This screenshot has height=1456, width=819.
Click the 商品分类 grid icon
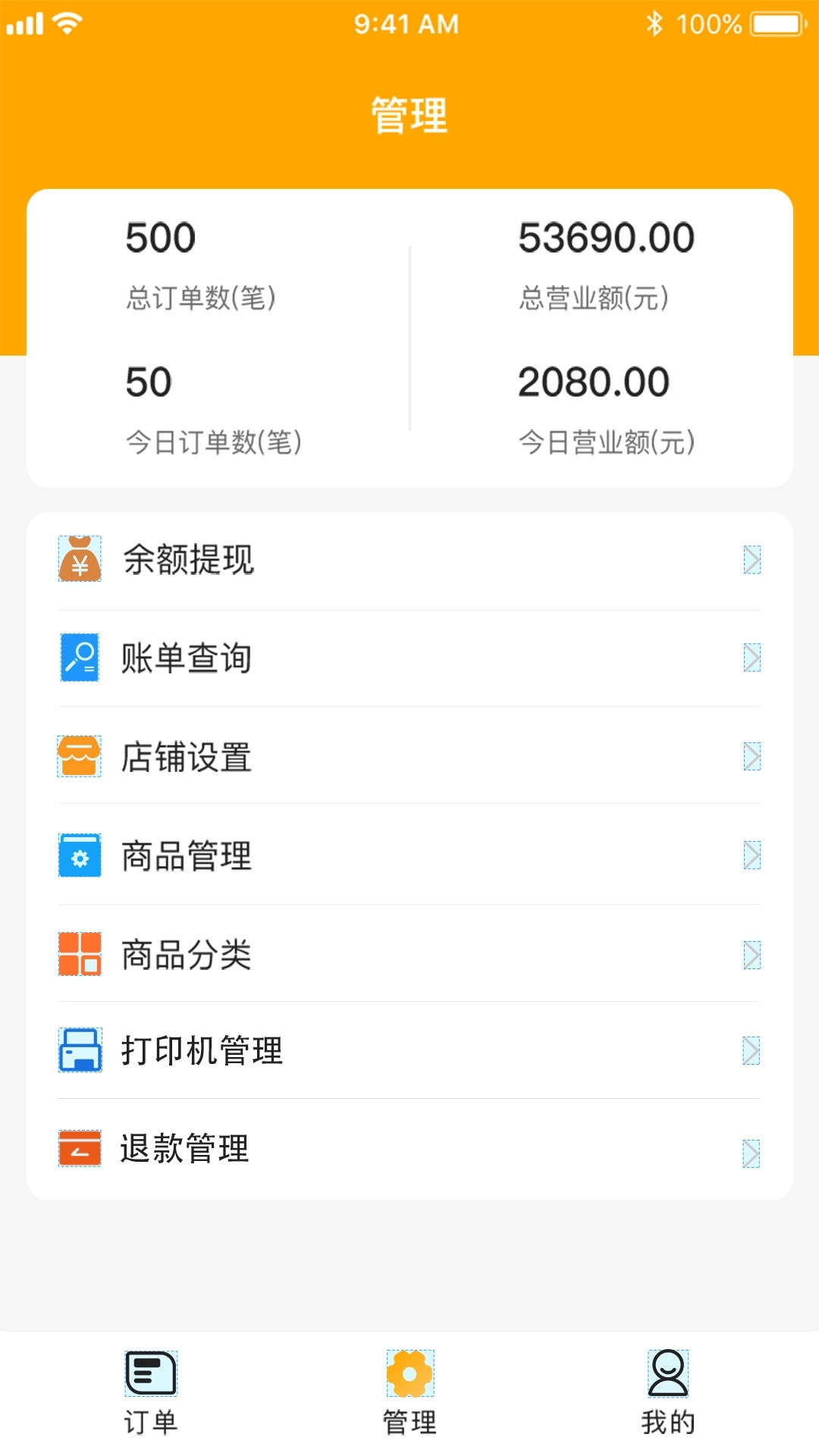pos(80,954)
